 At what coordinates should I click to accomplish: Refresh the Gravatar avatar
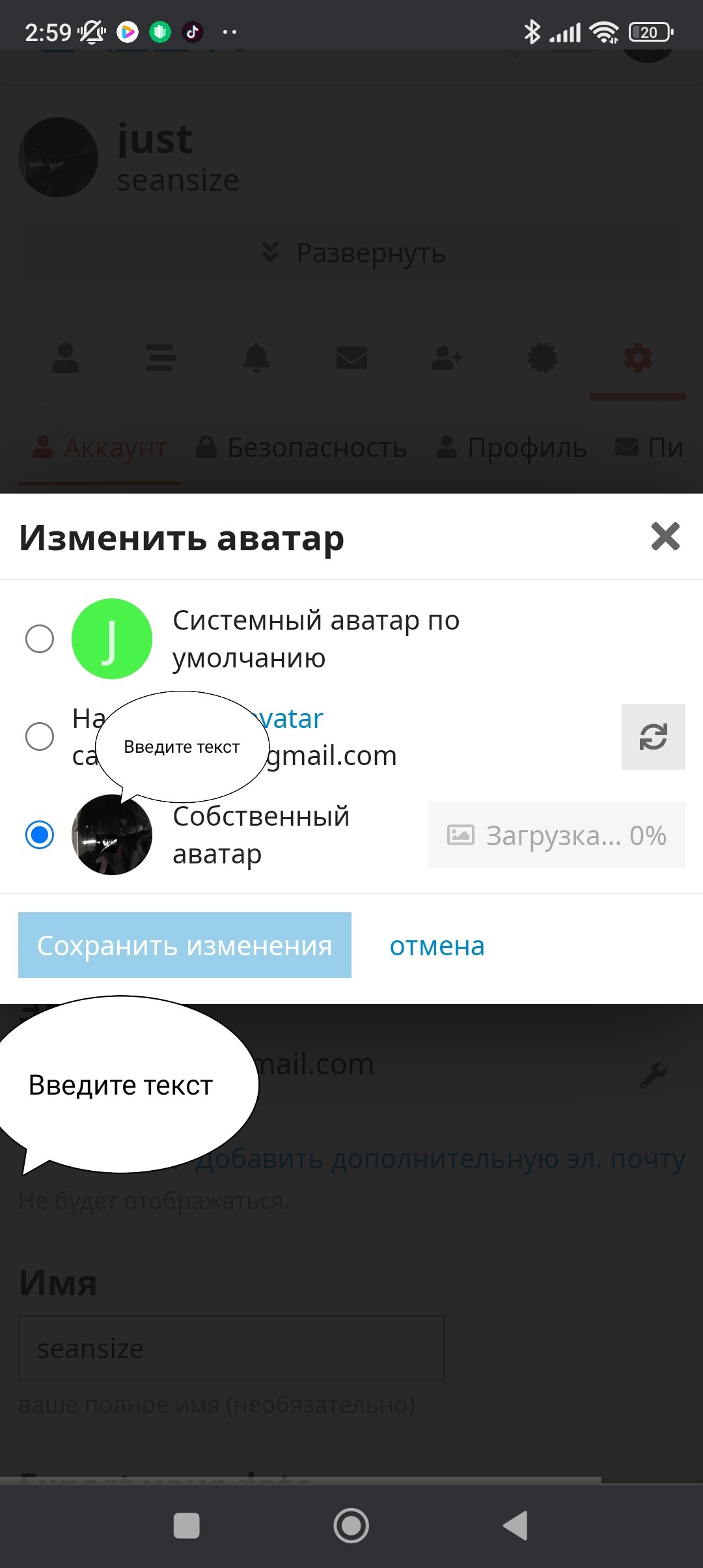click(653, 736)
